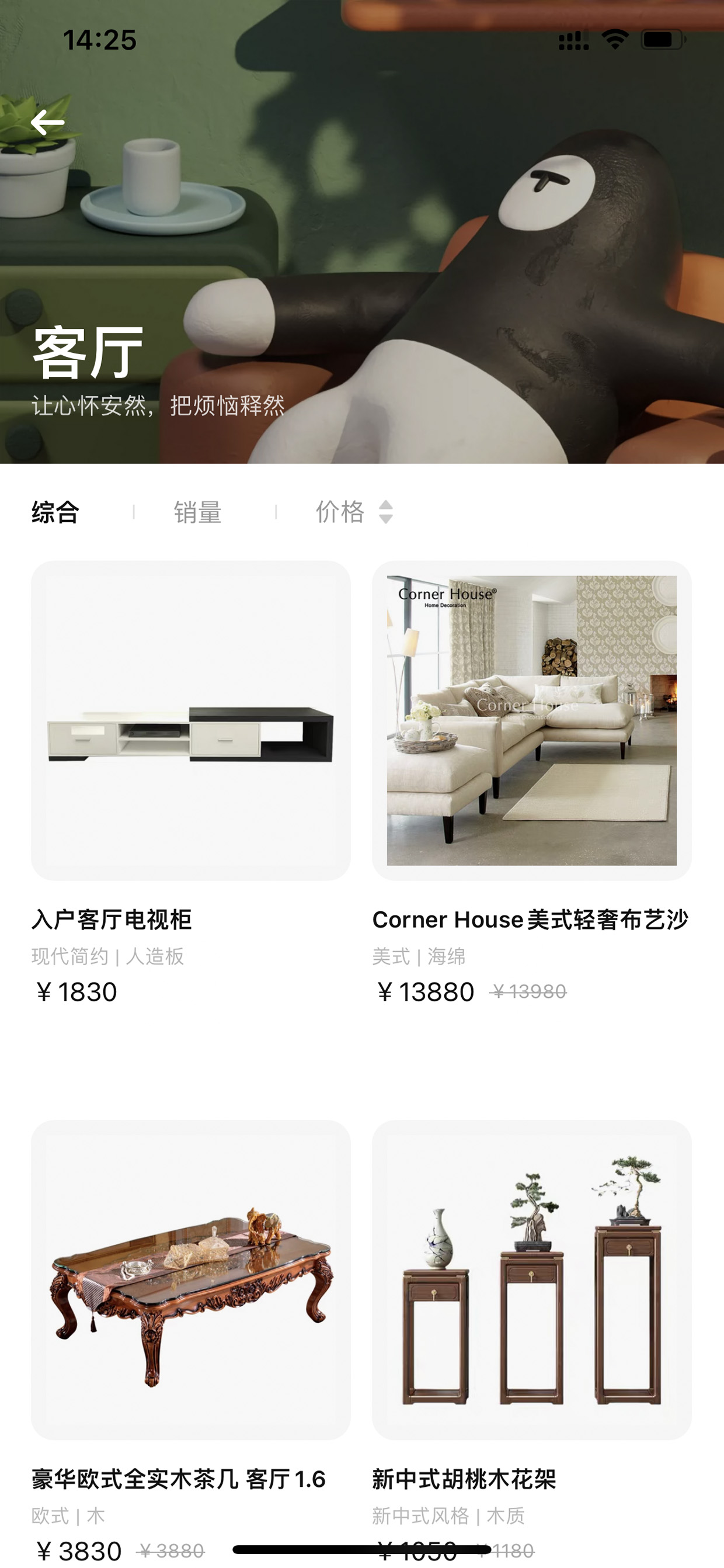This screenshot has height=1568, width=724.
Task: Select the 综合 sort tab
Action: [55, 512]
